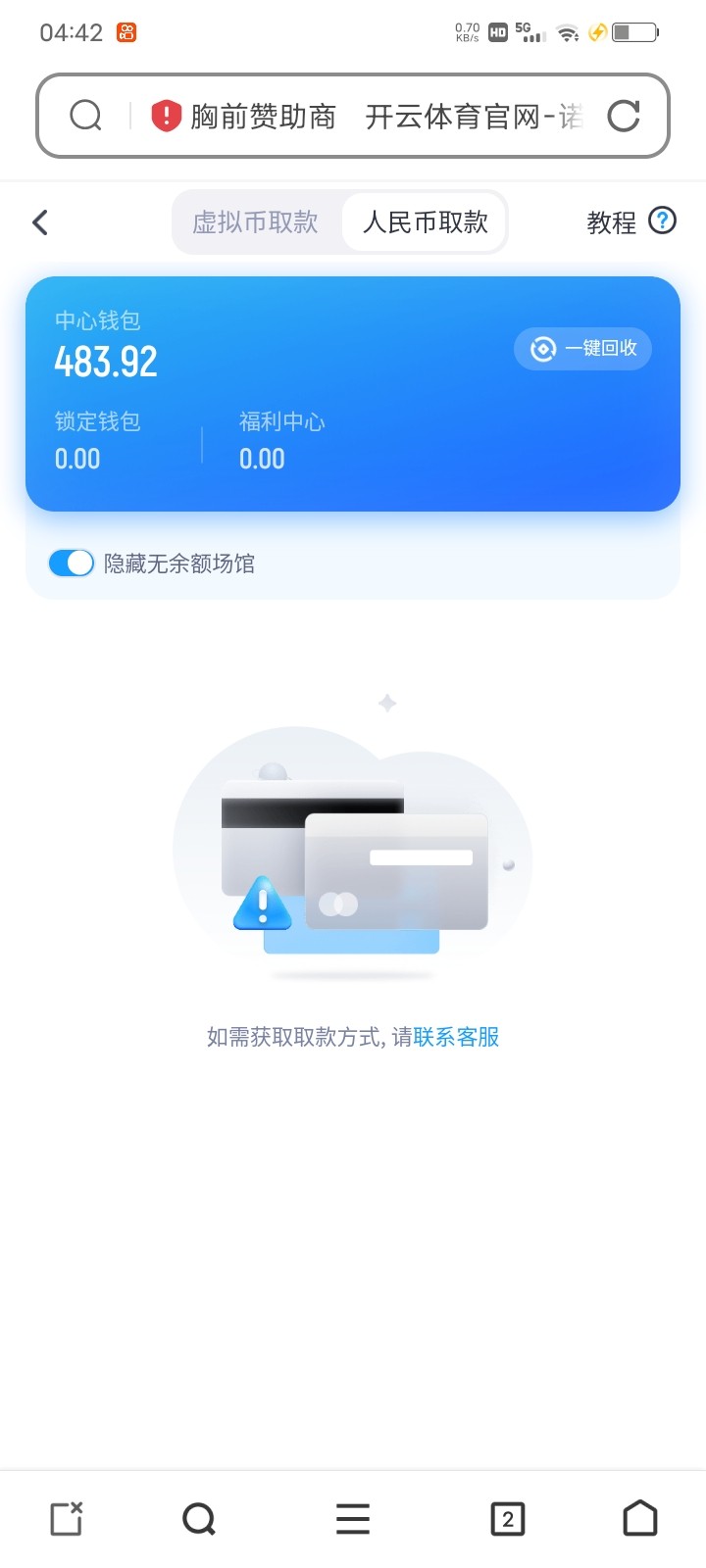Tap the search icon in address bar

click(86, 117)
